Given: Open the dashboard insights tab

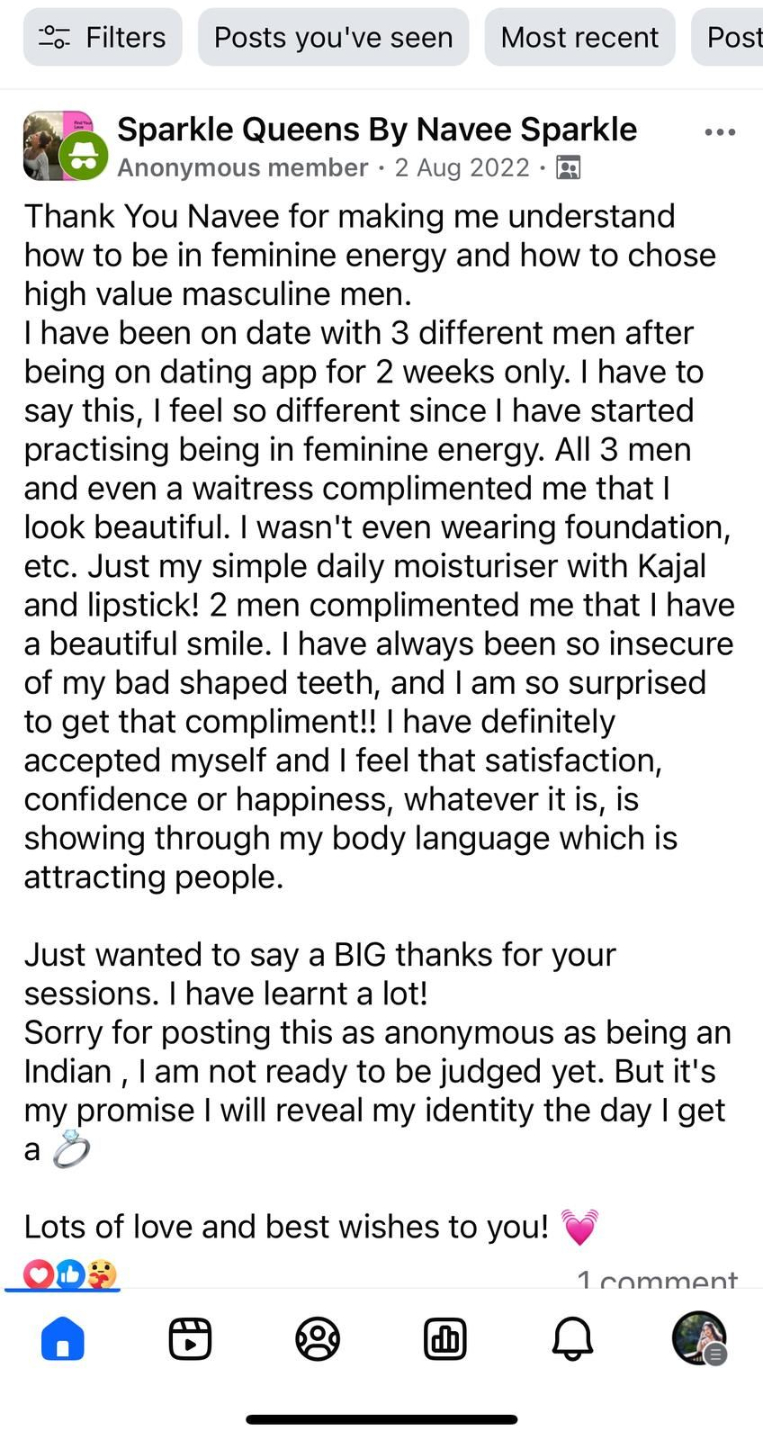Looking at the screenshot, I should [445, 1339].
